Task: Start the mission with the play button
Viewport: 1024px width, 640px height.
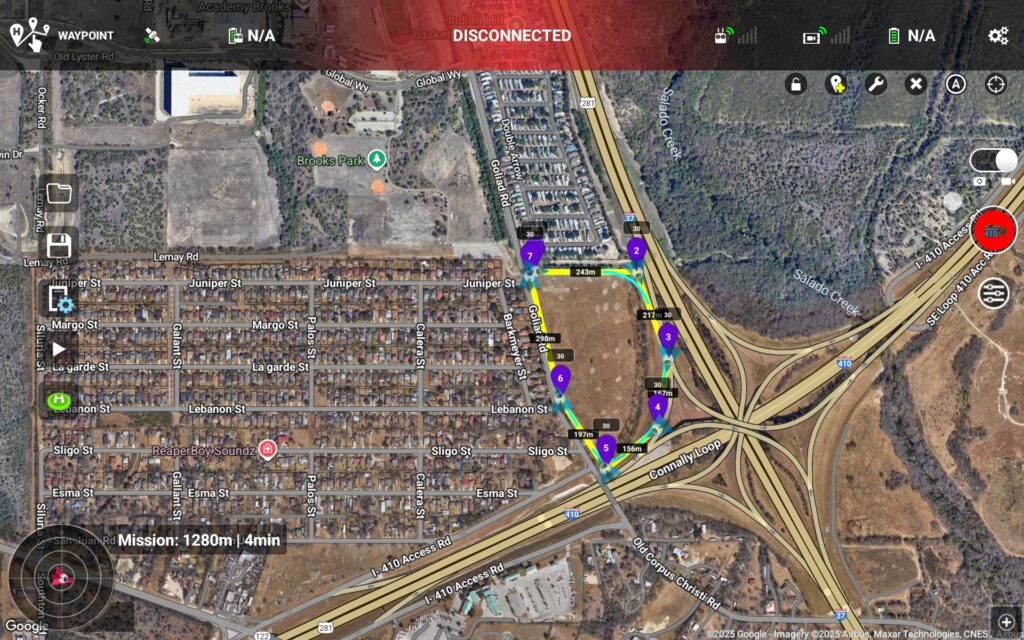Action: [59, 349]
